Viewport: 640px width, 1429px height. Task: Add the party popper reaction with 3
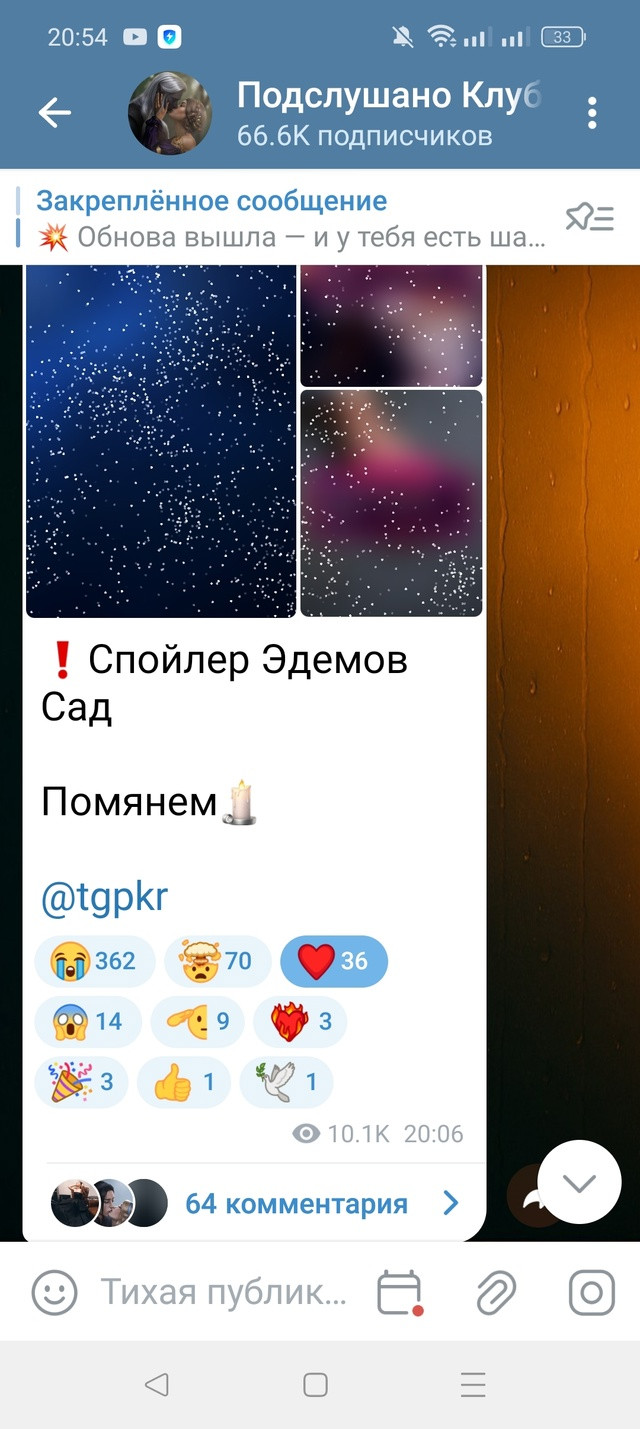[82, 1082]
